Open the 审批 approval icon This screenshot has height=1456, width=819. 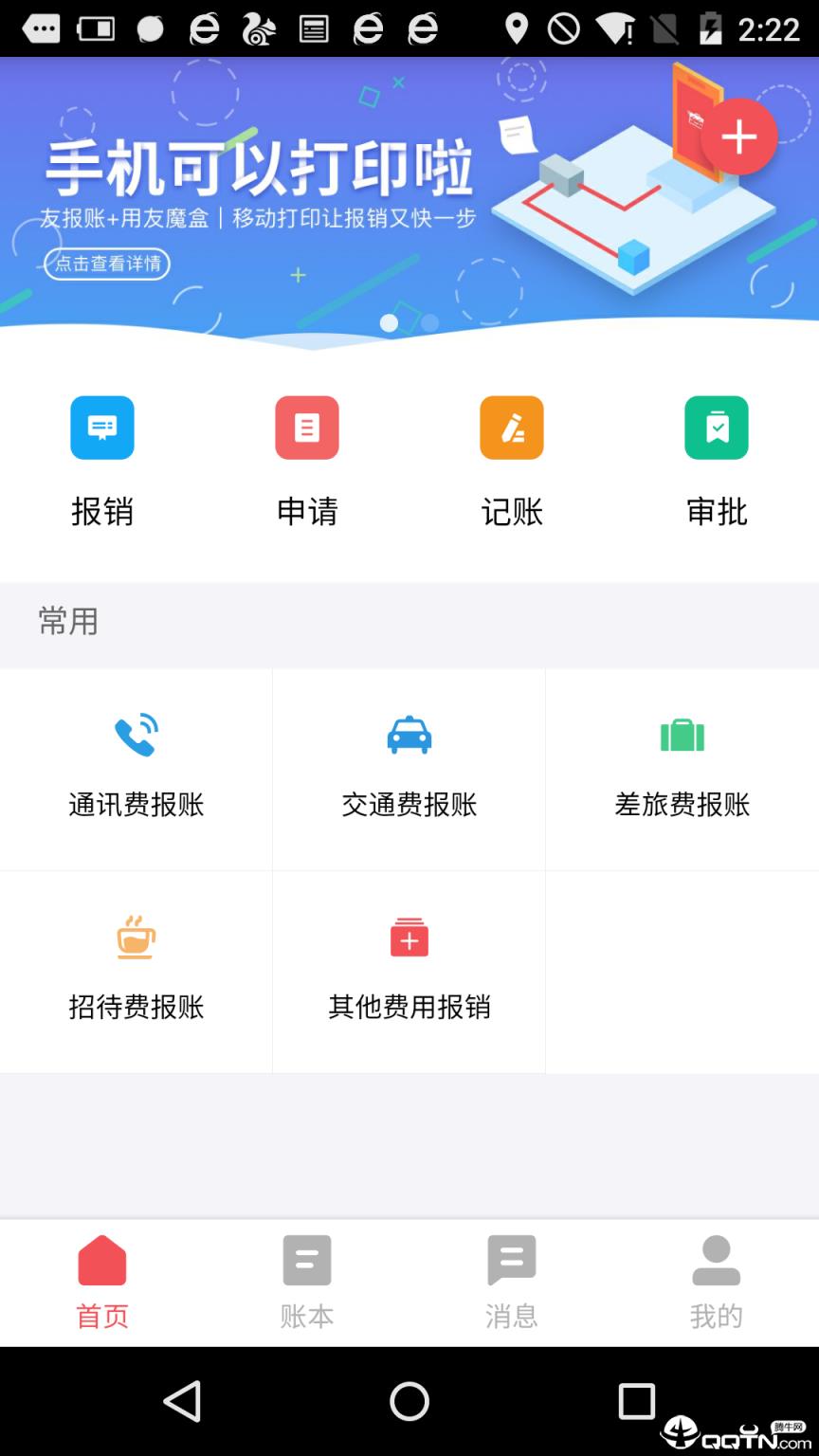716,428
